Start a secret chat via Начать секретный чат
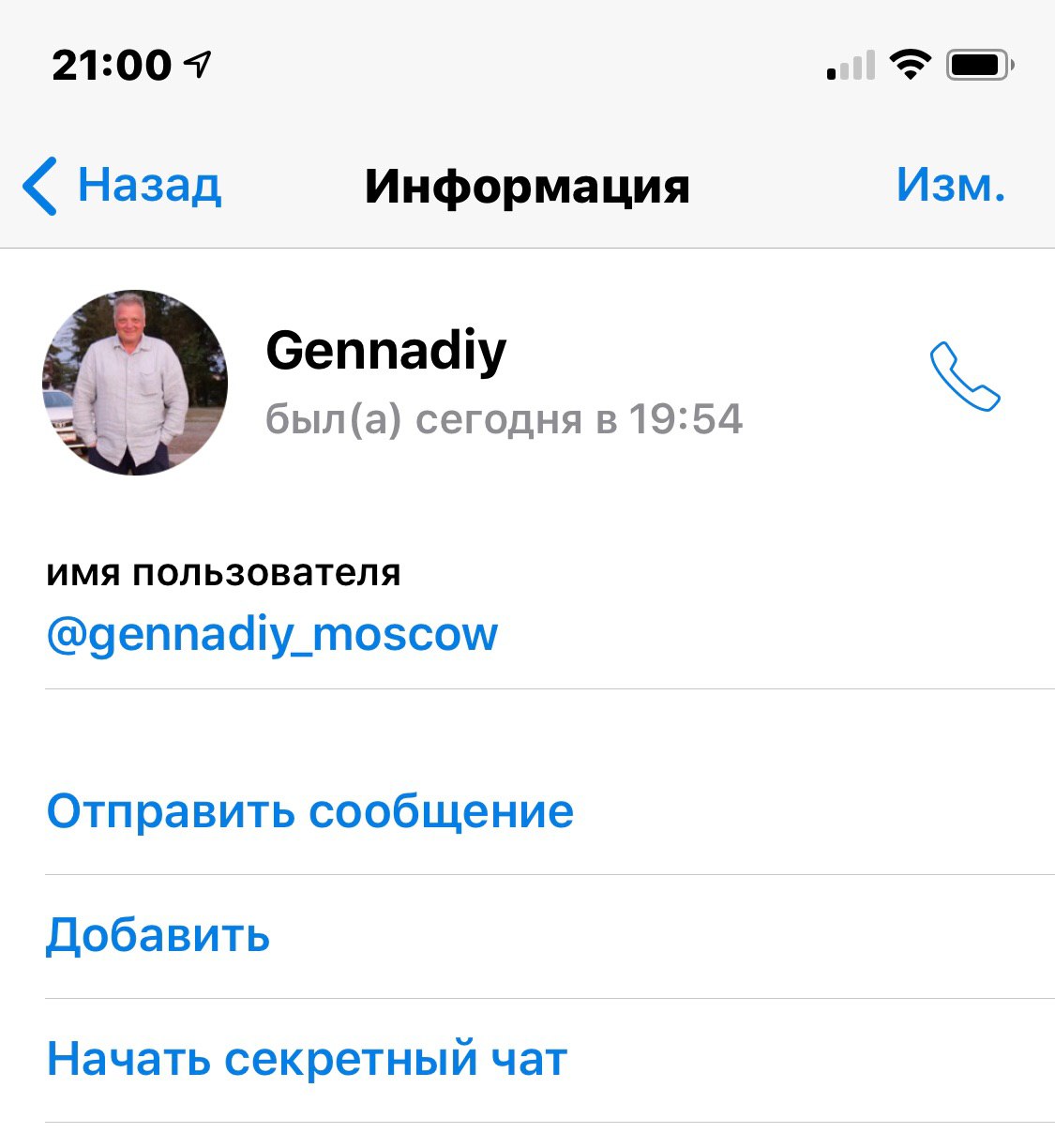 tap(307, 1059)
